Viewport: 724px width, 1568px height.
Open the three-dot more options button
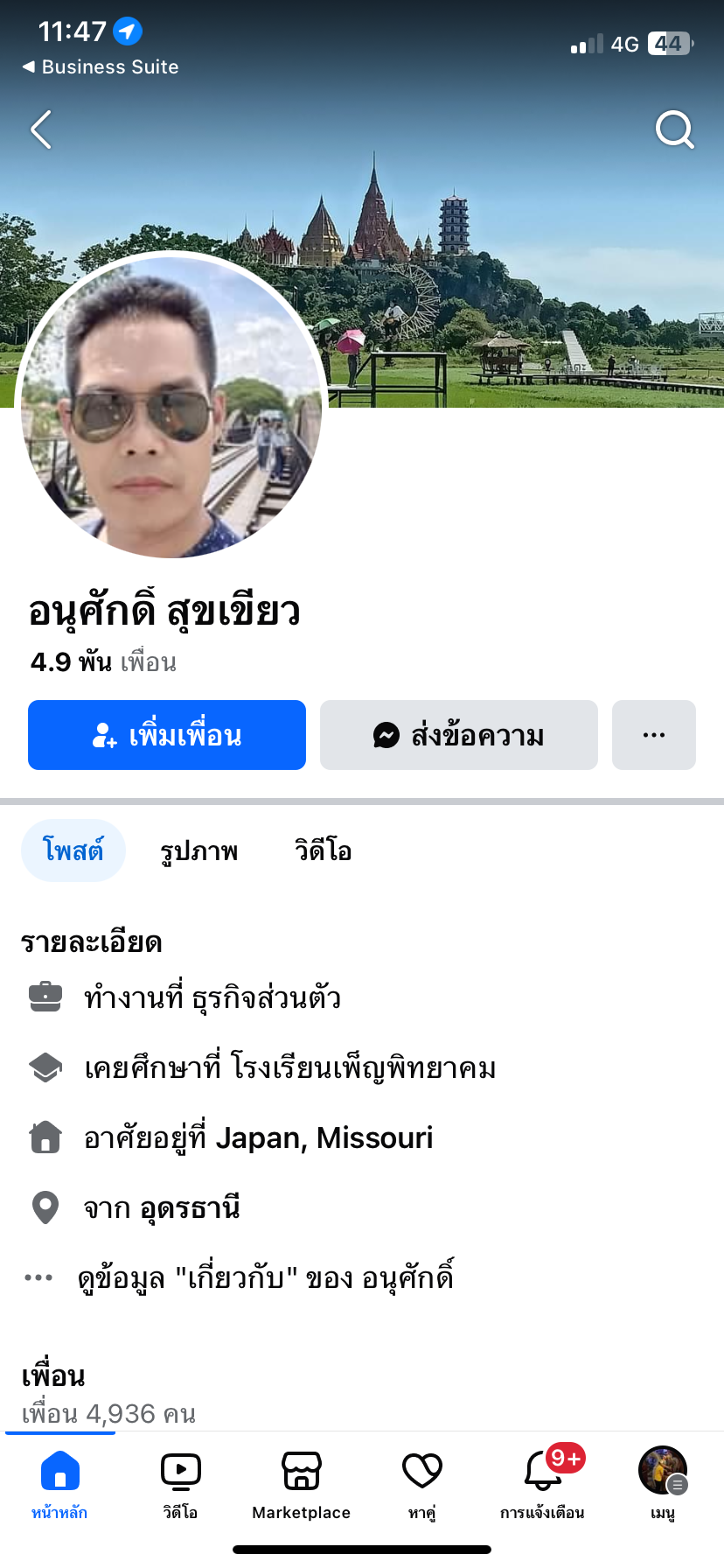click(653, 735)
